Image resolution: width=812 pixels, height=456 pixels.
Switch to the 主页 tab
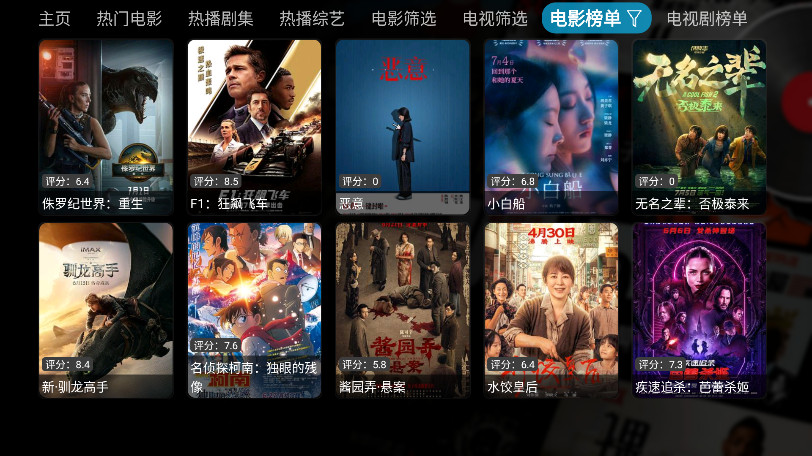point(54,18)
